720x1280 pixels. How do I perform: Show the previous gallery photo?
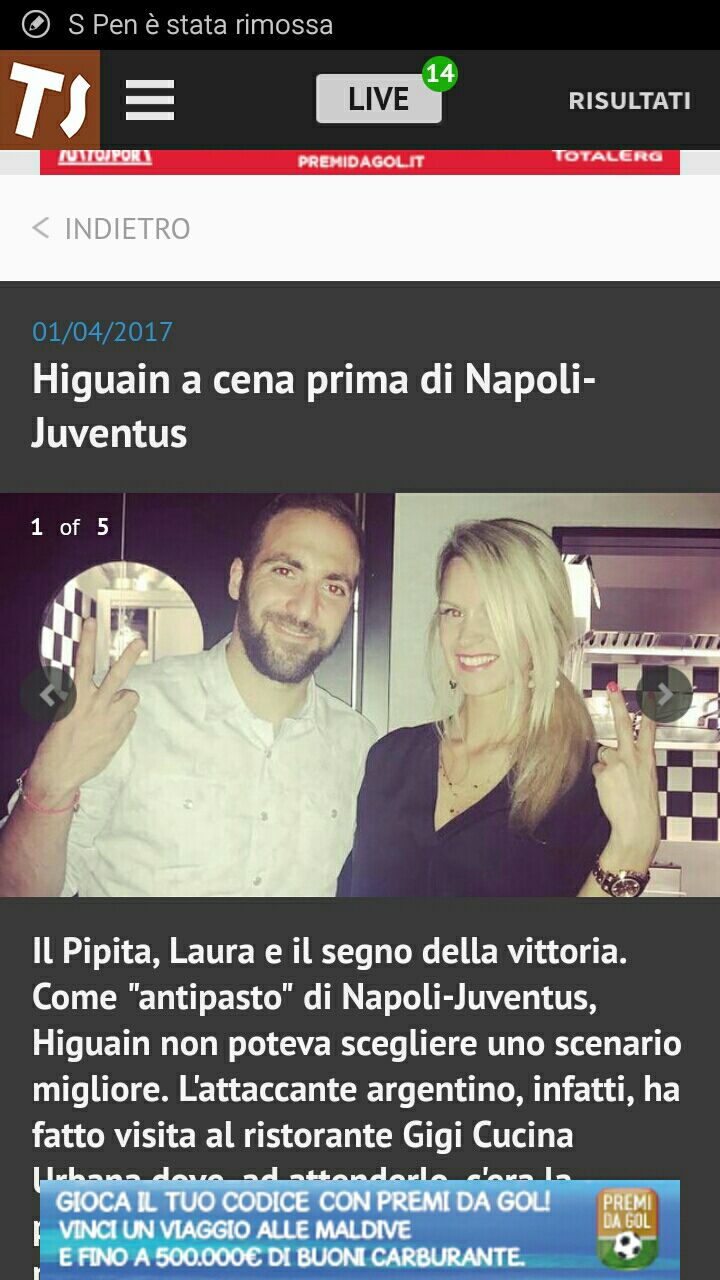click(48, 694)
